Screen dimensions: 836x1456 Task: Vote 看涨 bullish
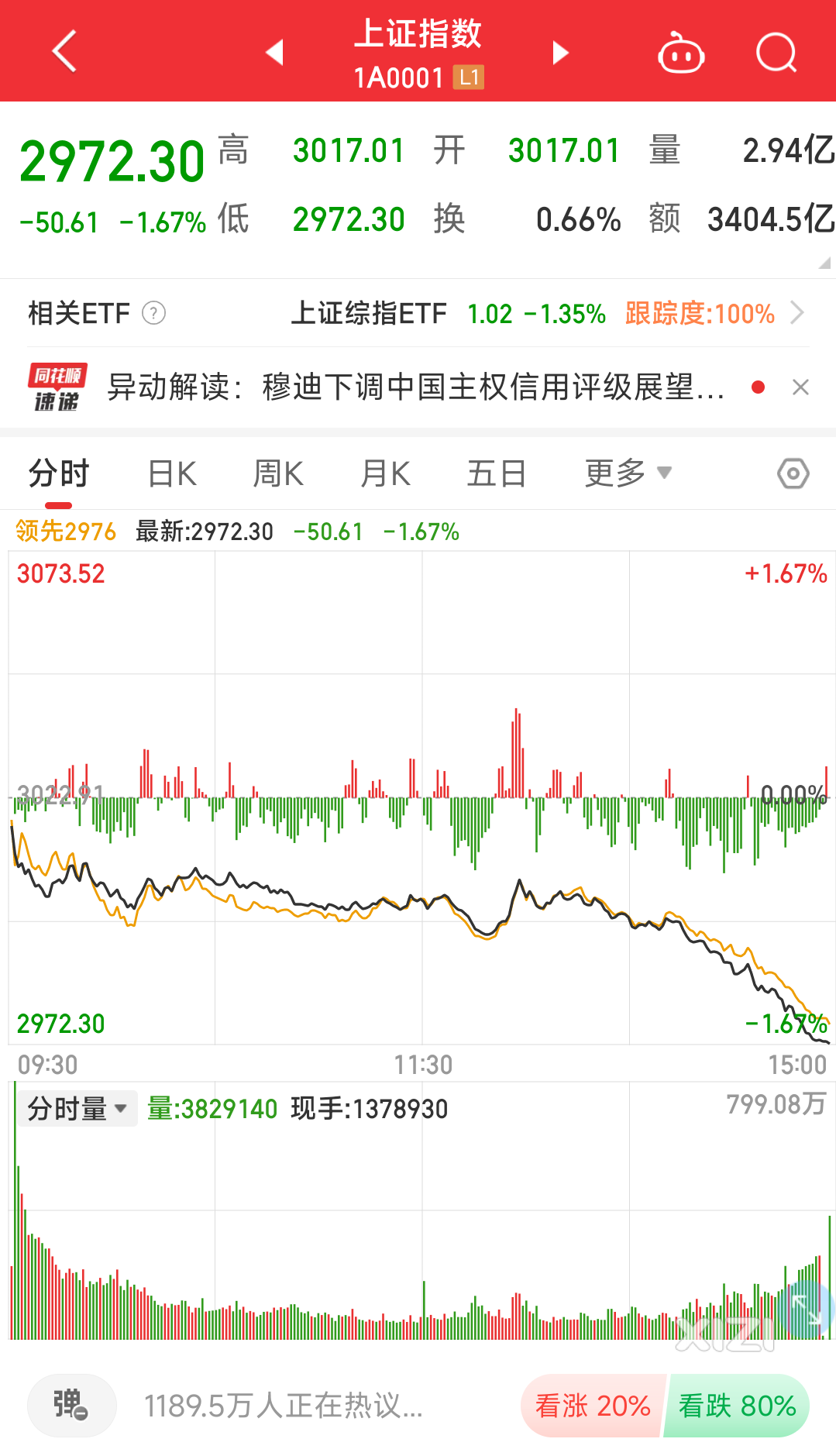click(x=593, y=1405)
